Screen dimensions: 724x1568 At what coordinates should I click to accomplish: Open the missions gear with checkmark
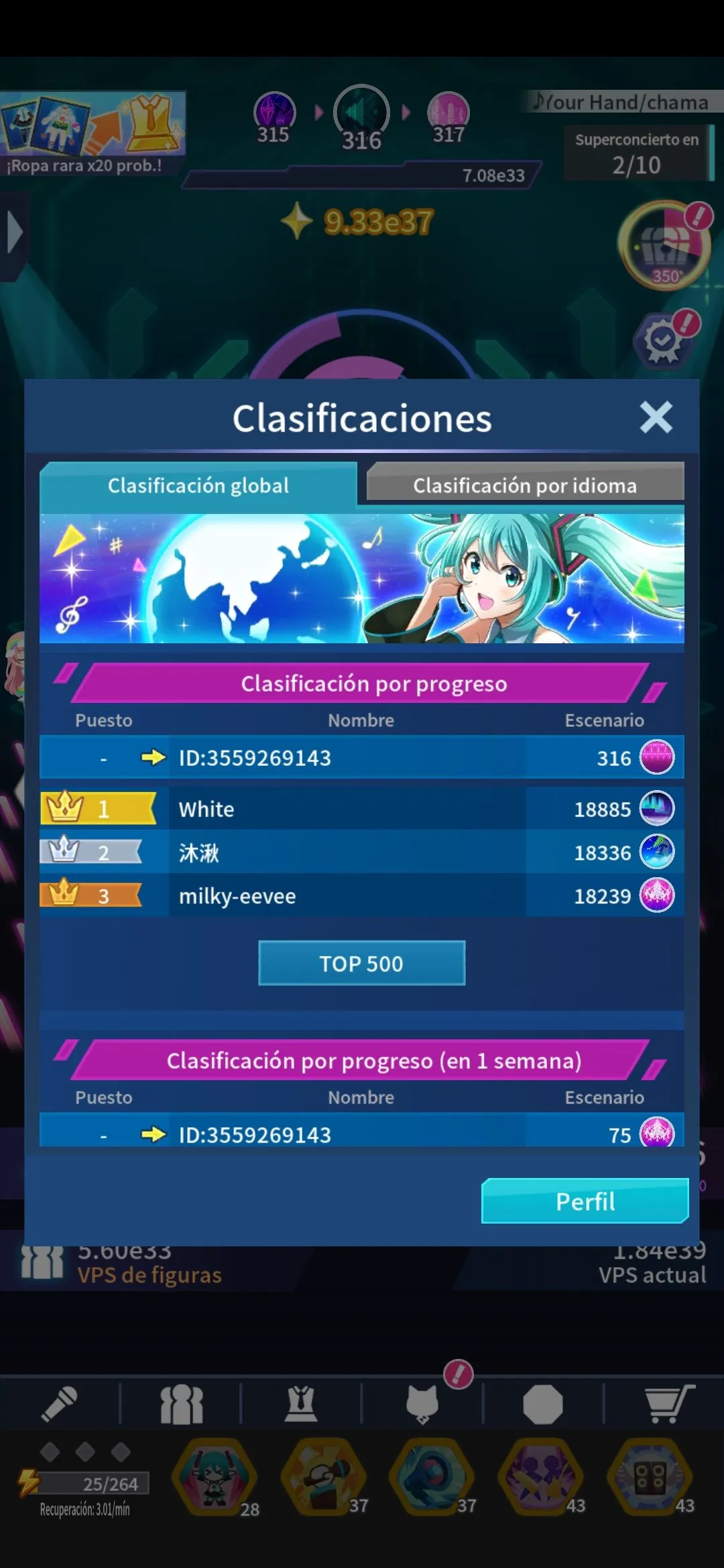[x=664, y=340]
